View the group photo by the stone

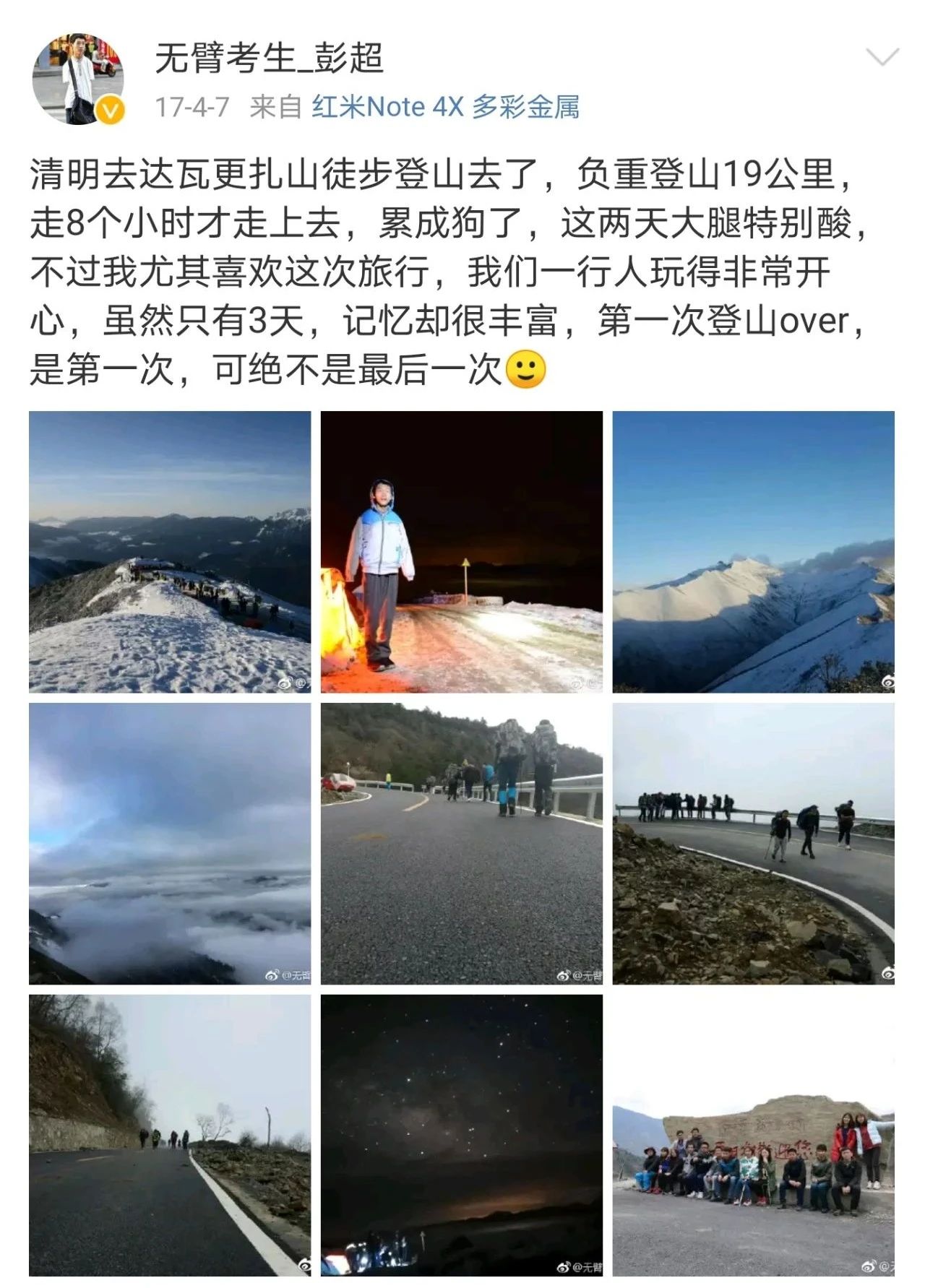click(753, 1135)
